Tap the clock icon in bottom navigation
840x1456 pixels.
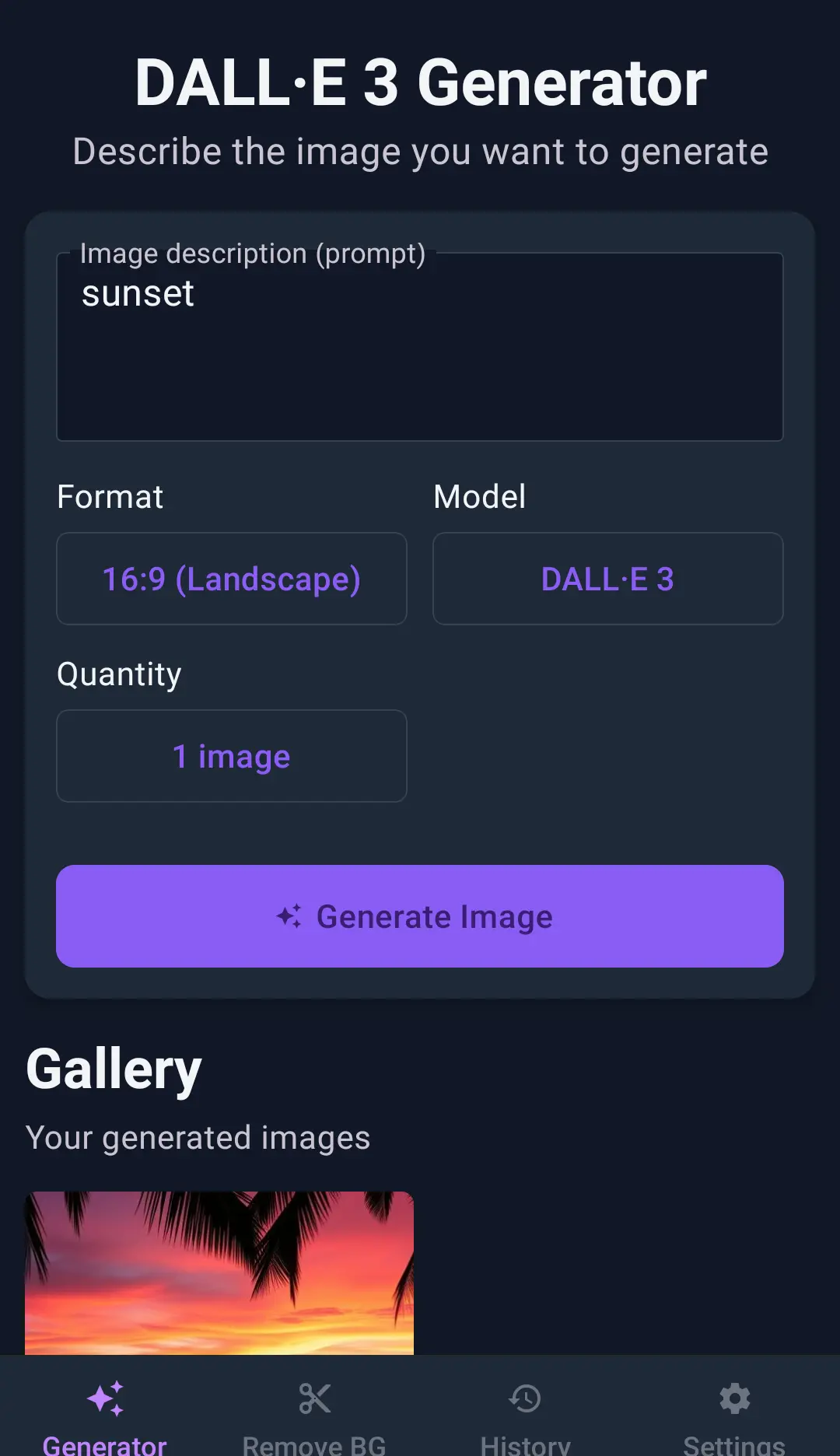coord(525,1397)
